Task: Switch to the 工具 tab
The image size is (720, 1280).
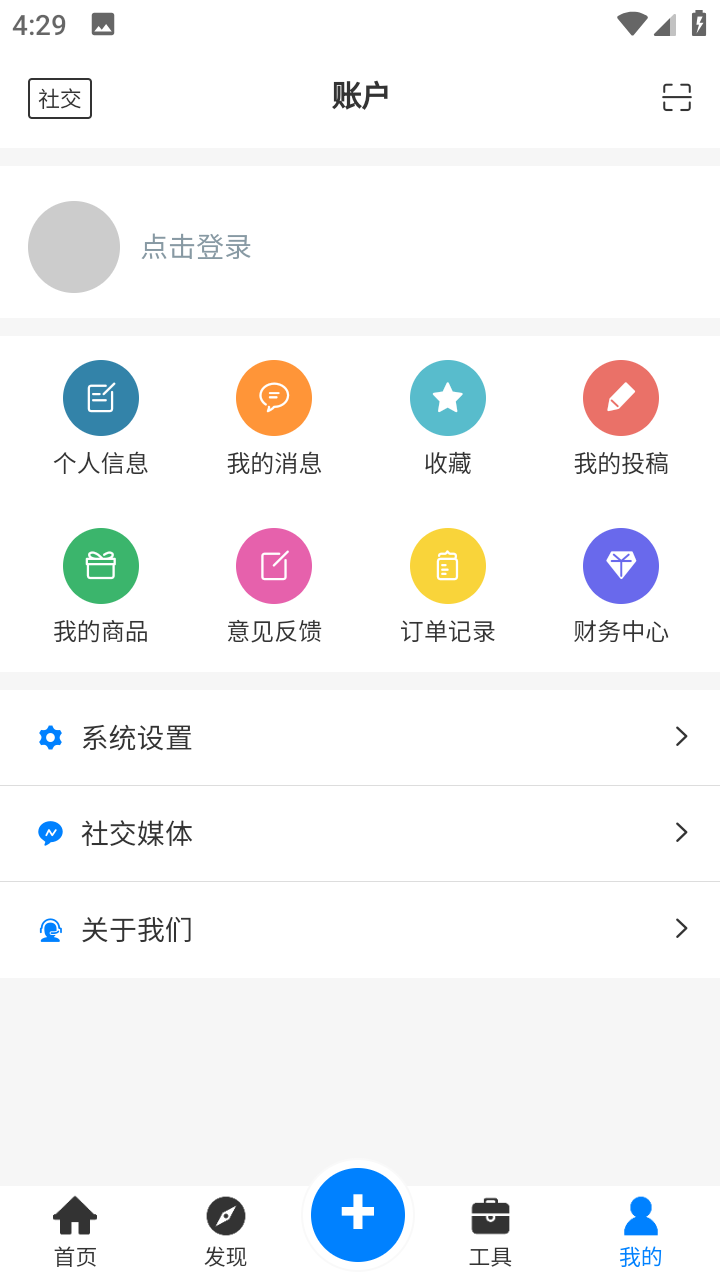Action: [490, 1232]
